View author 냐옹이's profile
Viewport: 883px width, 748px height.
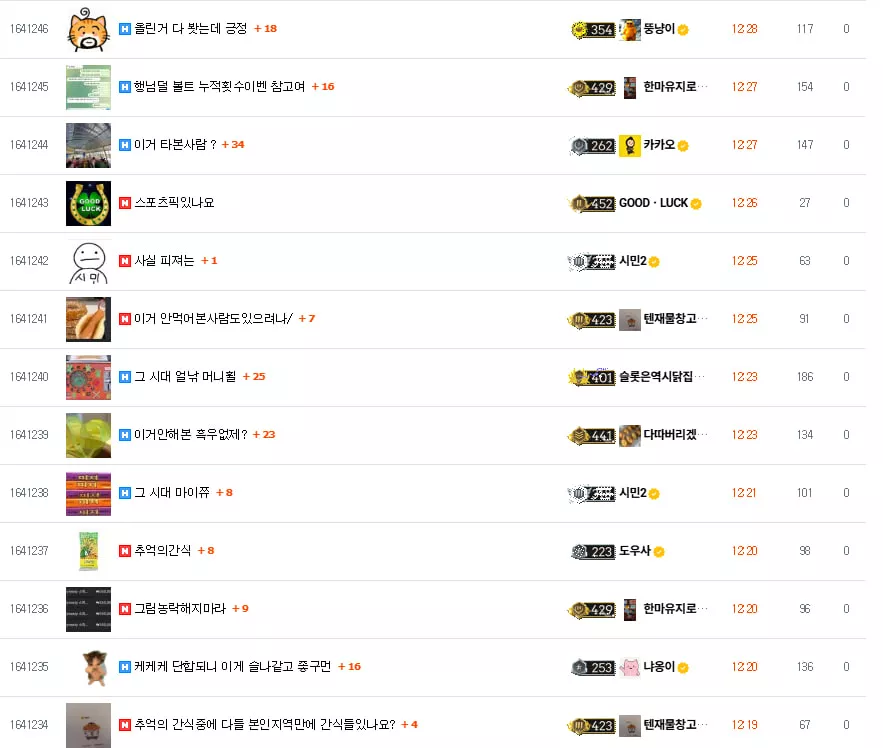(659, 667)
